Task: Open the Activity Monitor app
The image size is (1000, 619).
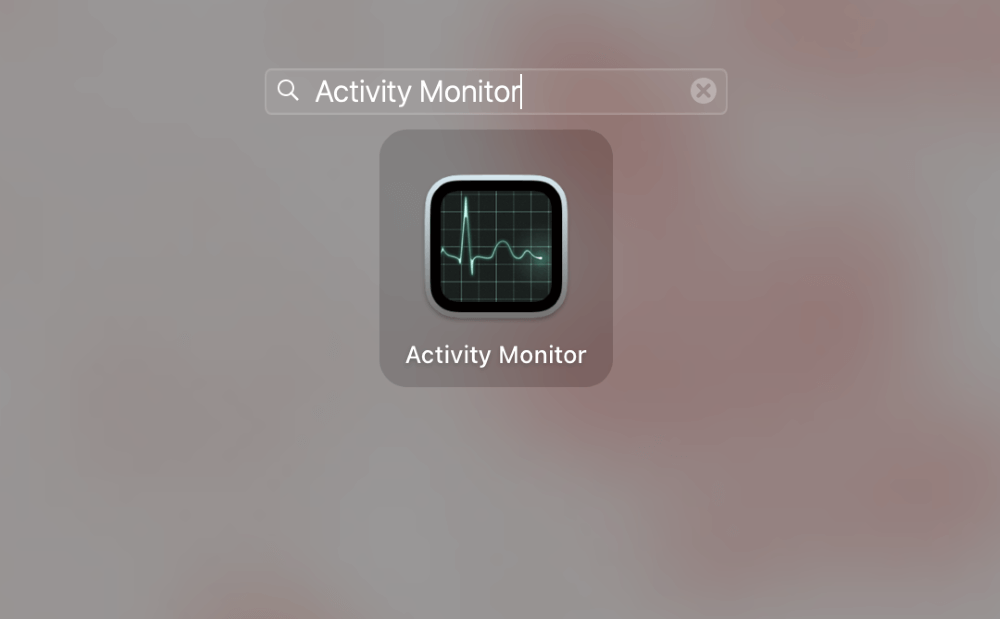Action: pos(496,247)
